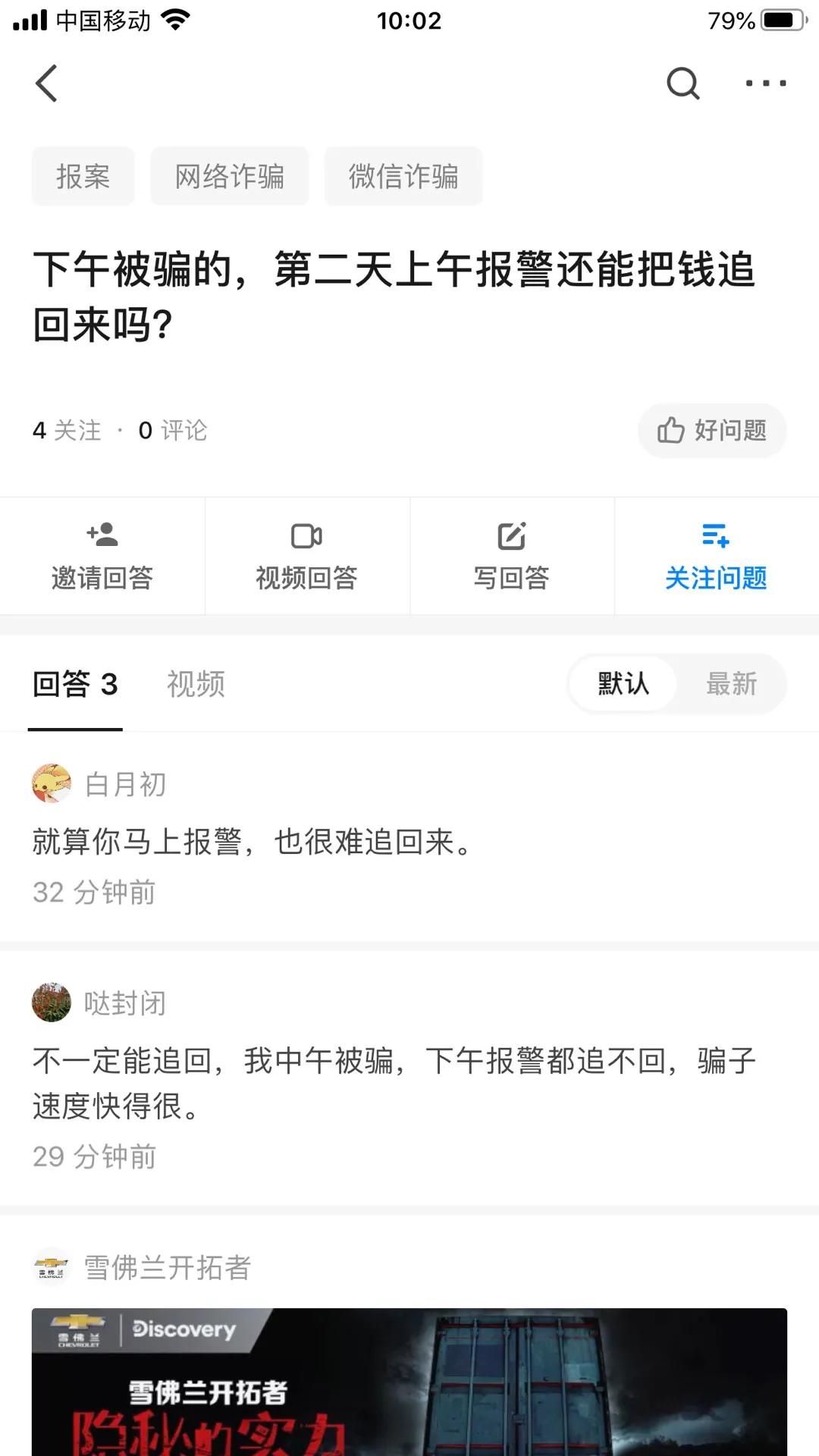Open the search icon
Viewport: 819px width, 1456px height.
[x=682, y=83]
